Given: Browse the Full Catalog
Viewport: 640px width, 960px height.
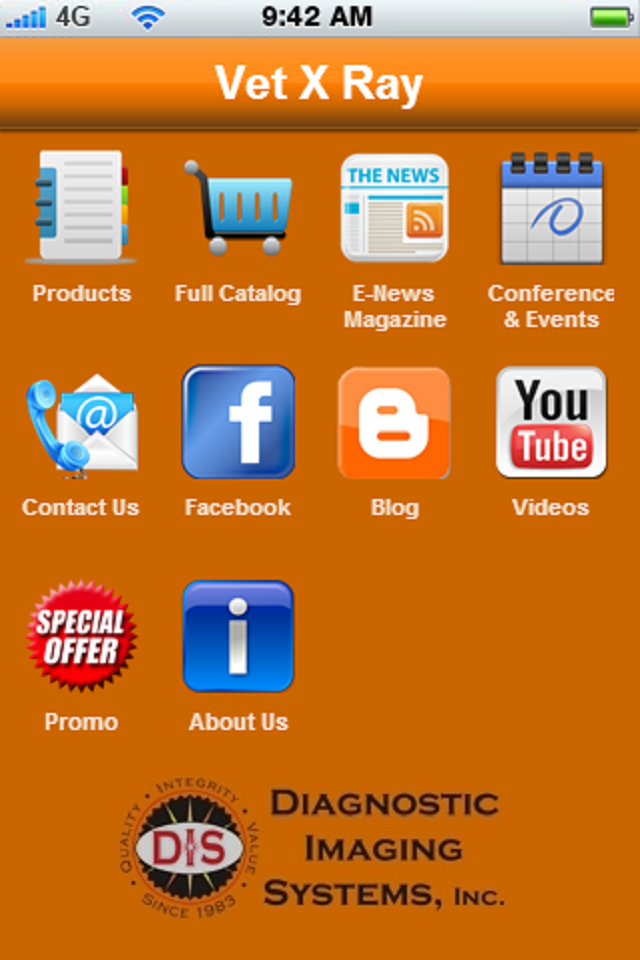Looking at the screenshot, I should click(238, 208).
